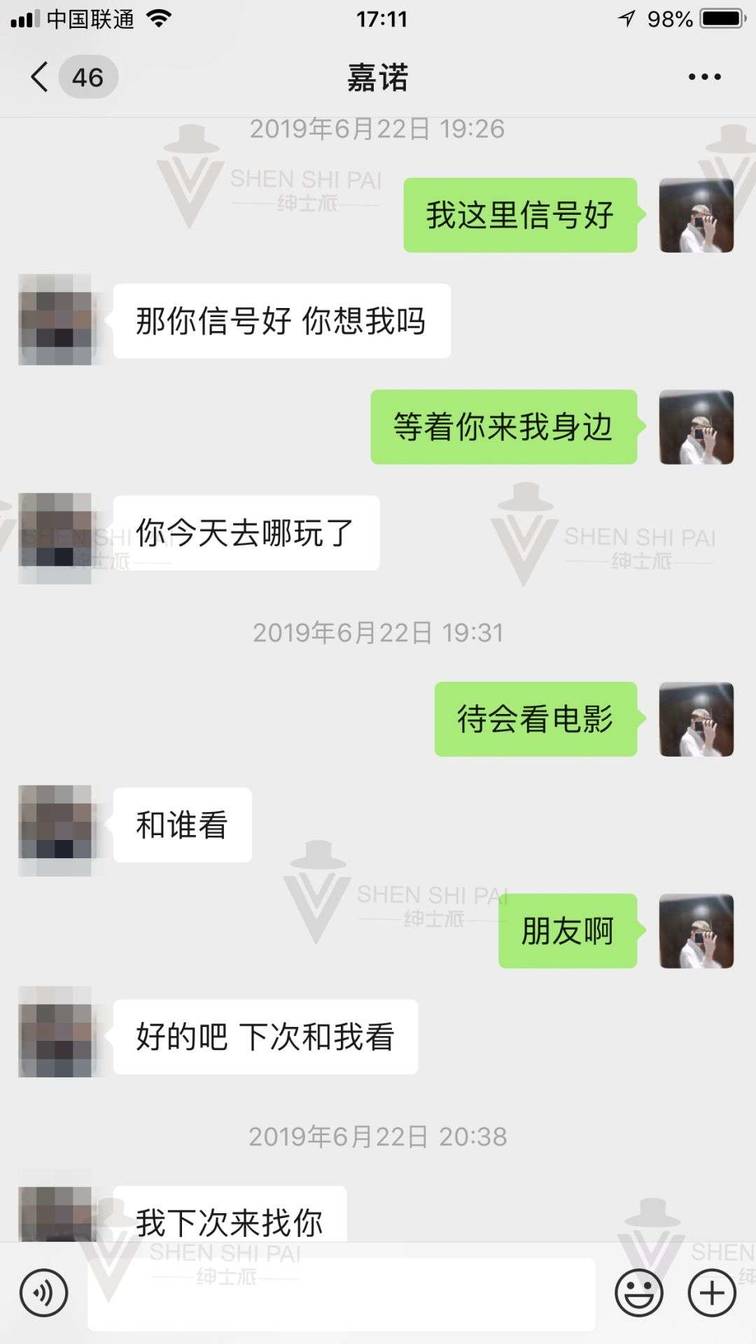Viewport: 756px width, 1344px height.
Task: Open the three-dot chat info menu
Action: coord(704,77)
